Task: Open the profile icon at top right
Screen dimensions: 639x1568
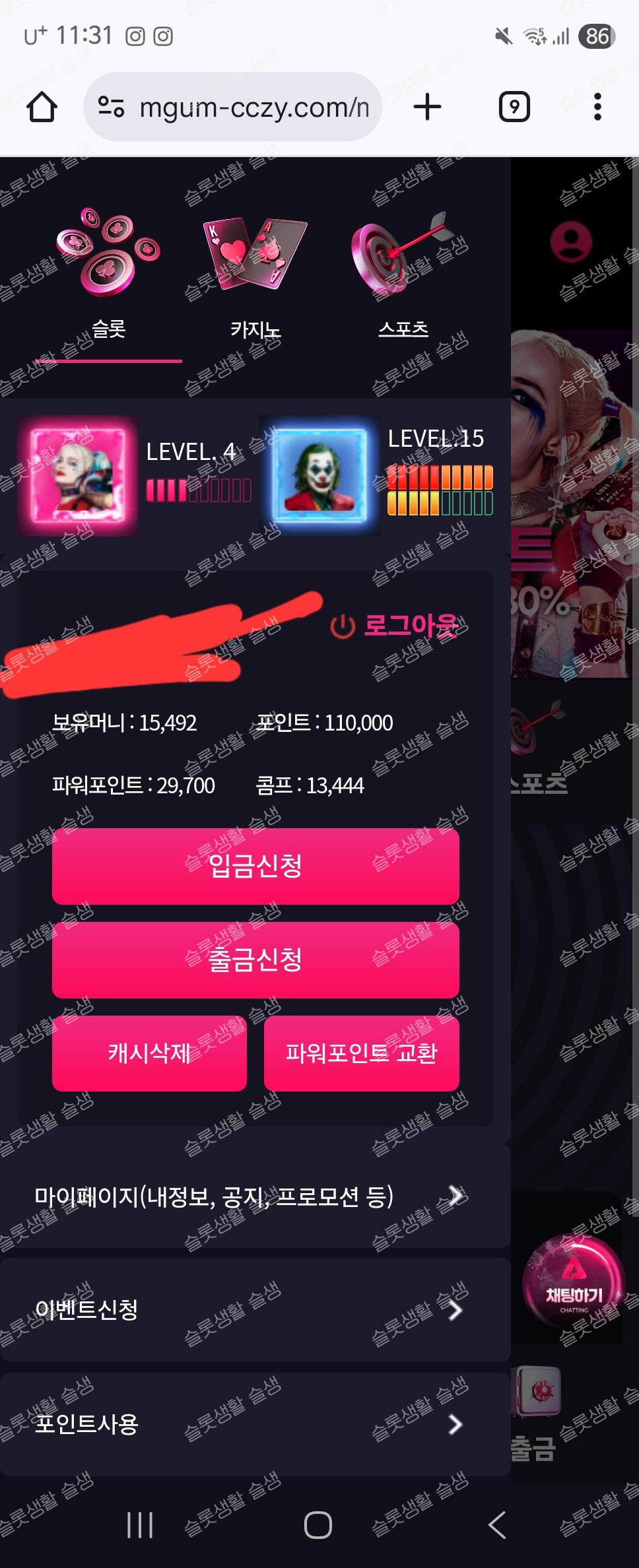Action: click(571, 242)
